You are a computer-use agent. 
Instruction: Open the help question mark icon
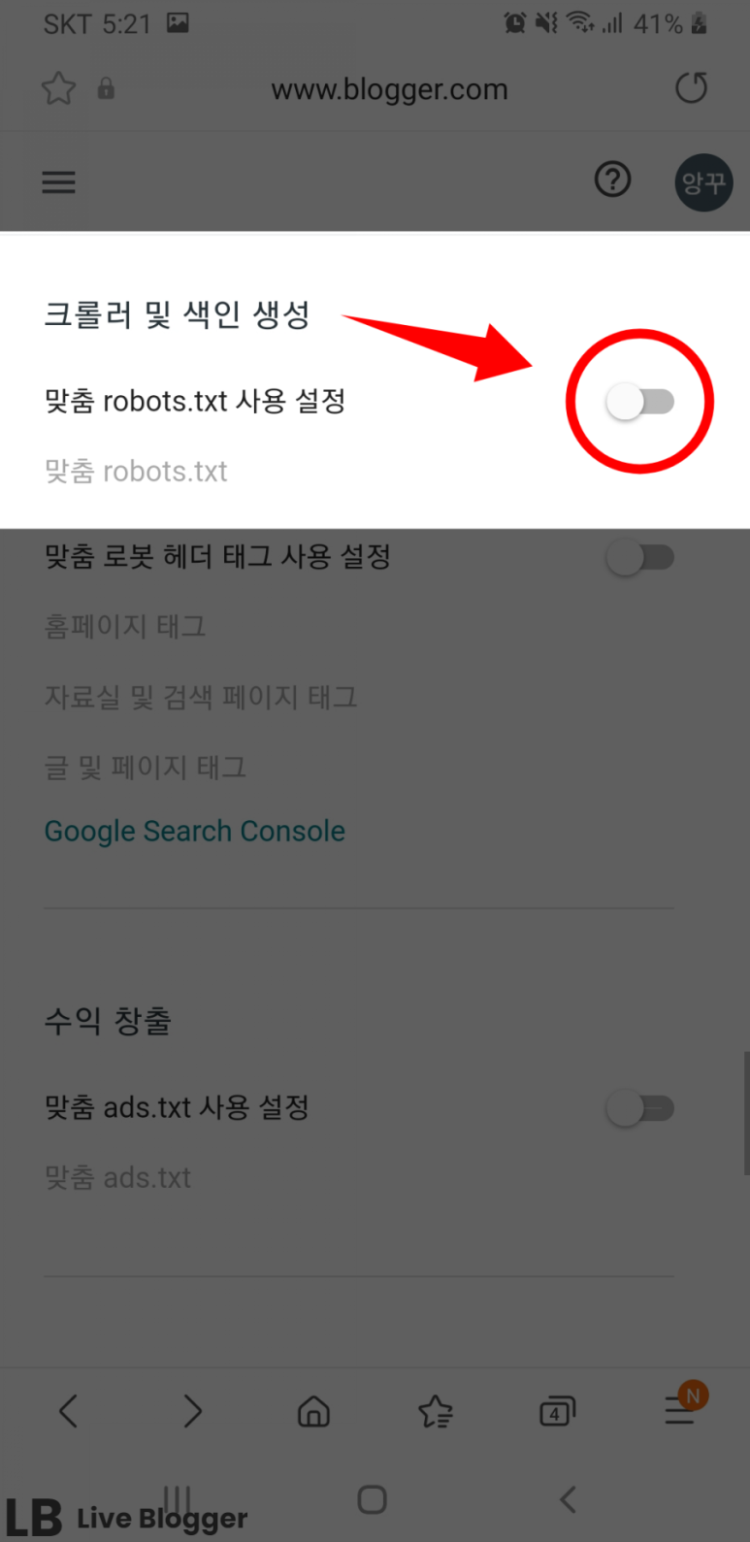tap(613, 180)
